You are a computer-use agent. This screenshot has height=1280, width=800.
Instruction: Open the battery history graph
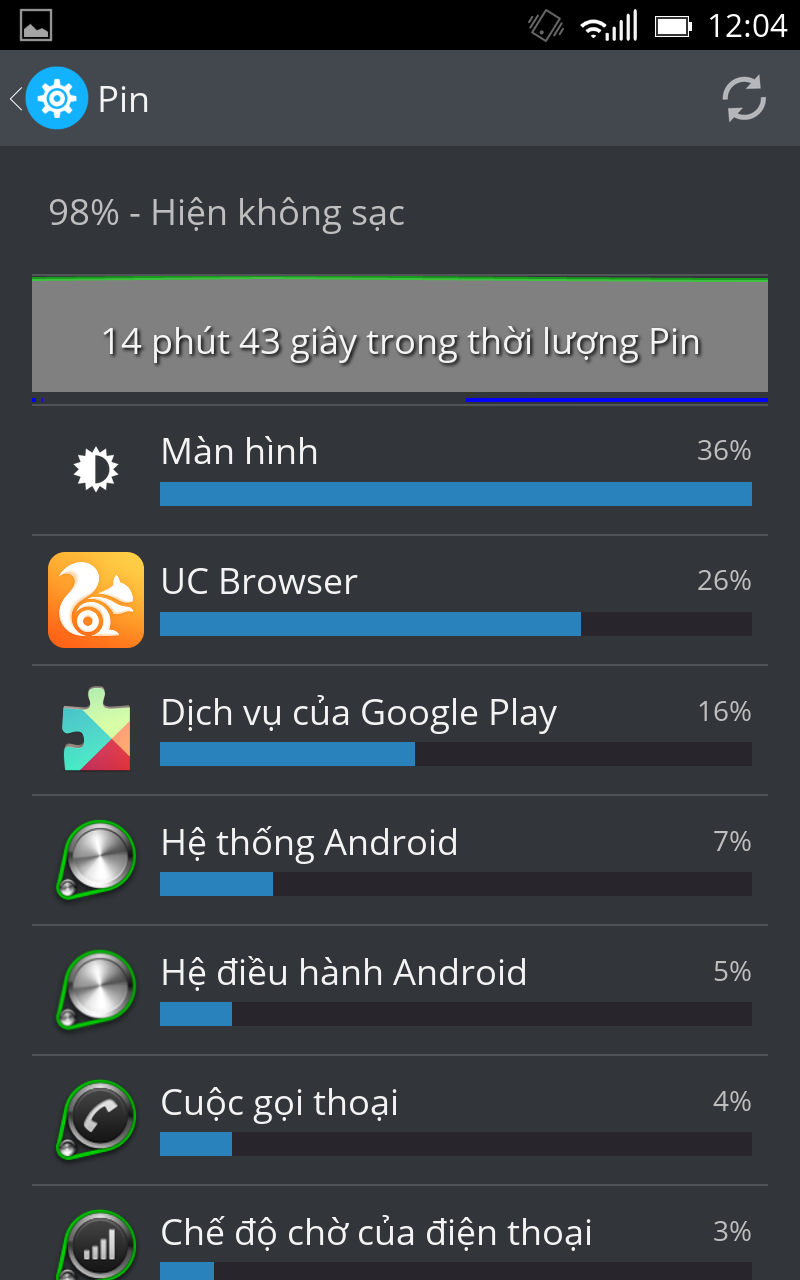click(400, 340)
